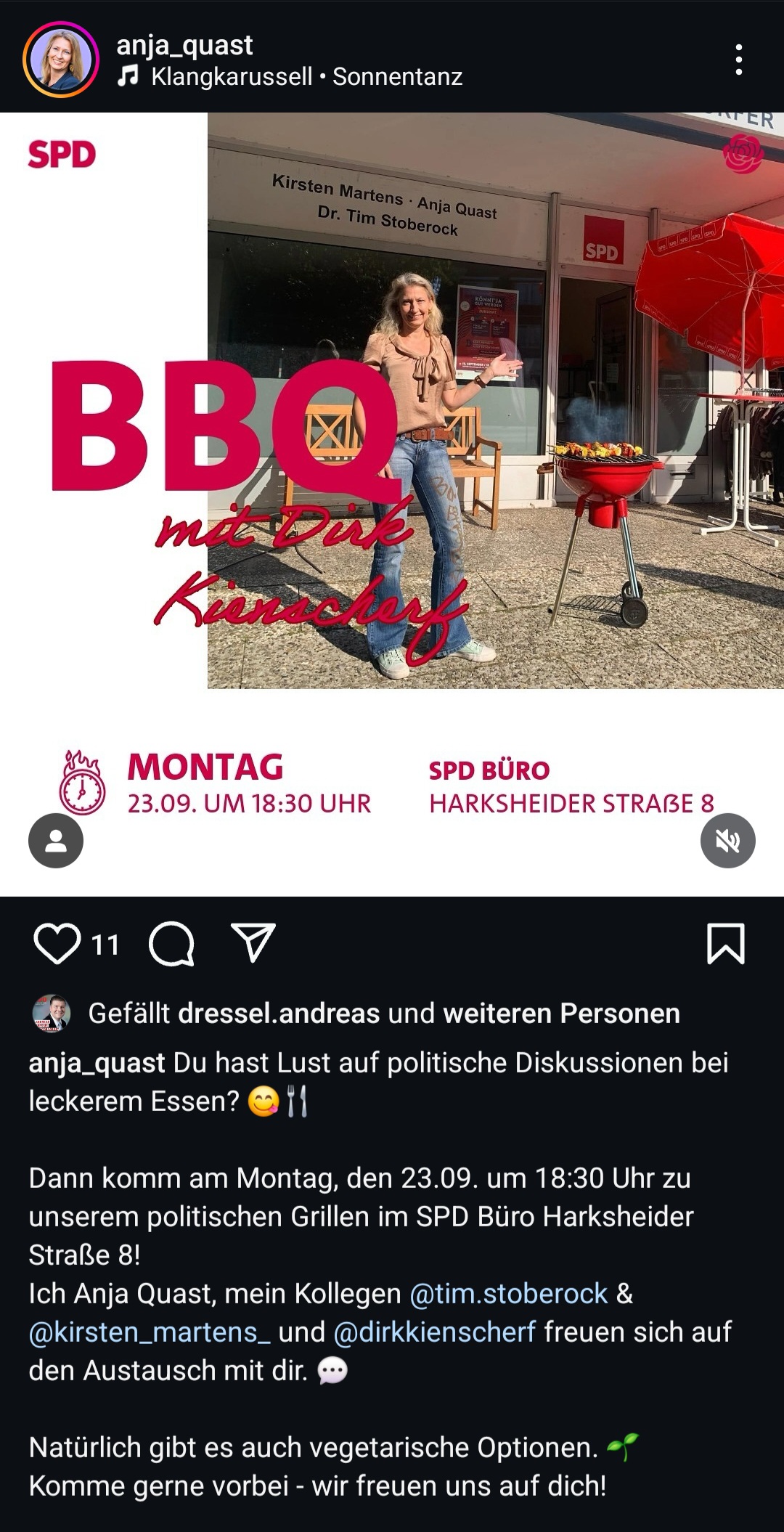Screen dimensions: 784x1532
Task: View the weiteren Personen who liked
Action: 561,1014
